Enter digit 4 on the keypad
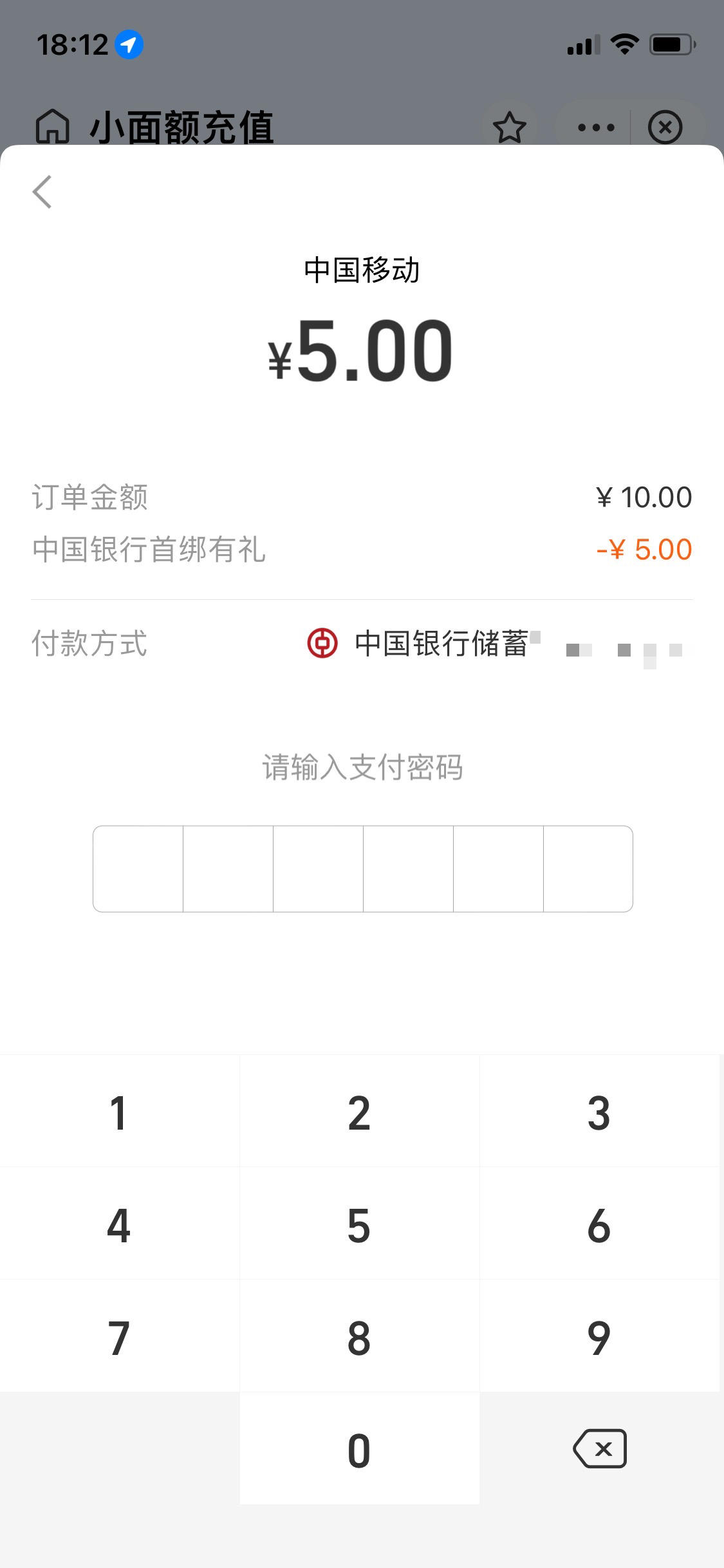Viewport: 724px width, 1568px height. (x=120, y=1224)
